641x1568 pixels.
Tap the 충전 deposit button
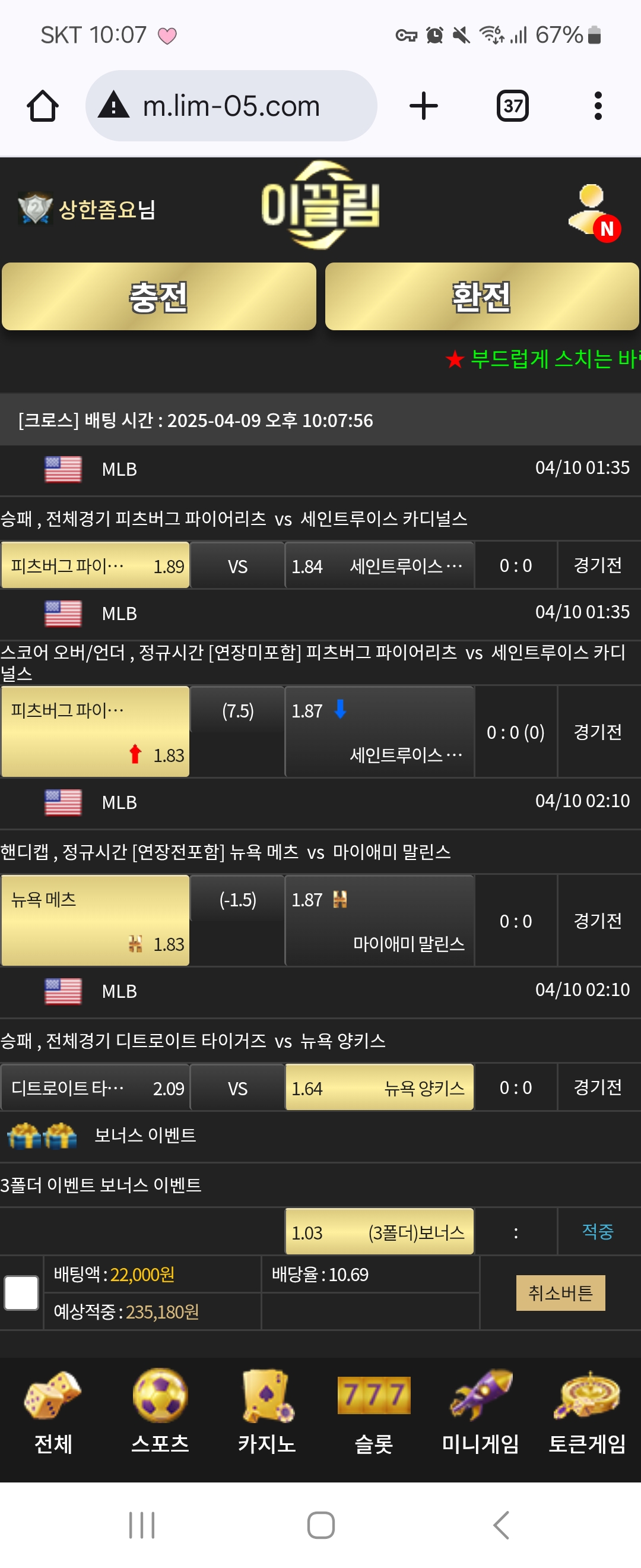point(158,297)
